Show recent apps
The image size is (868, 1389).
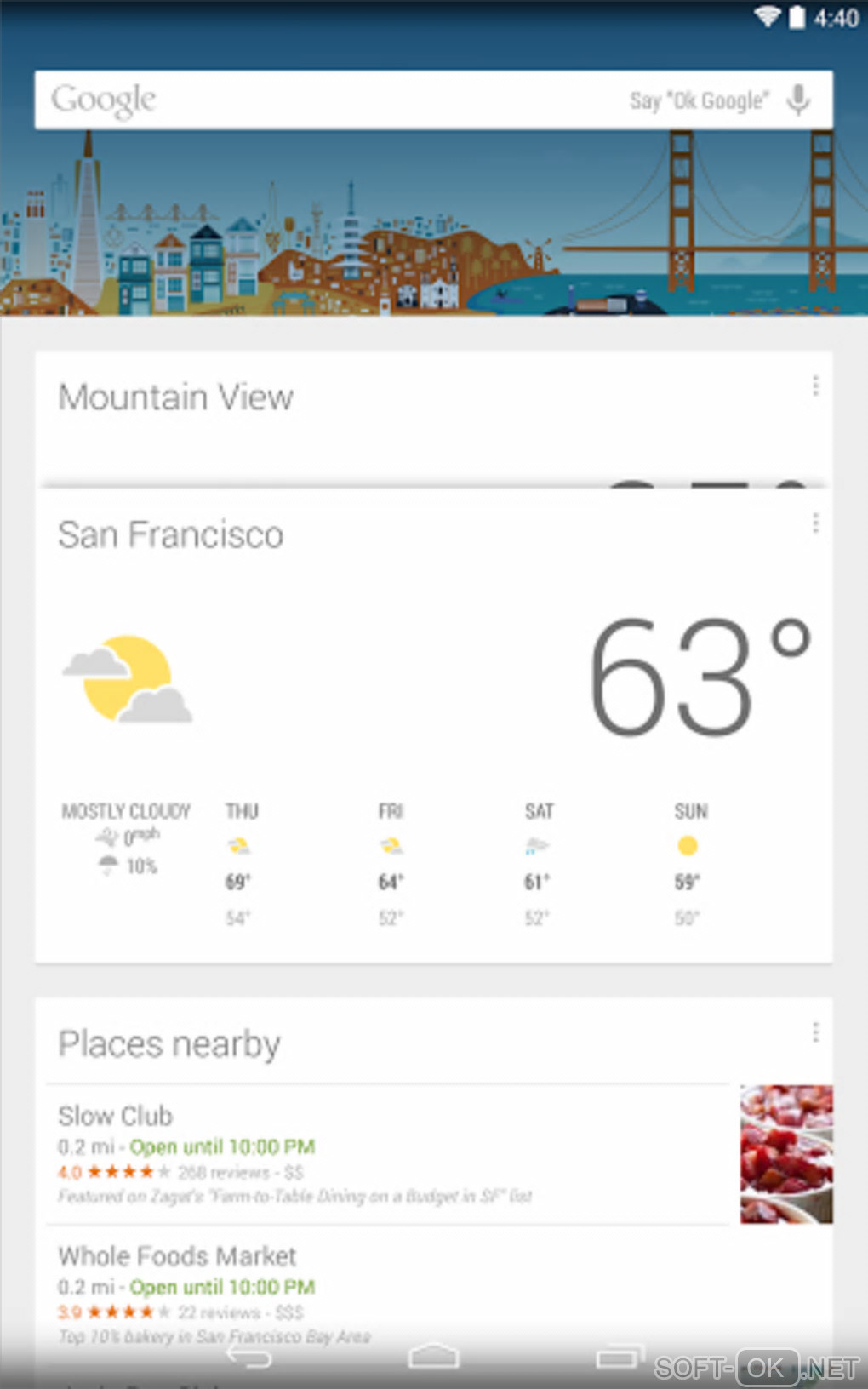618,1357
